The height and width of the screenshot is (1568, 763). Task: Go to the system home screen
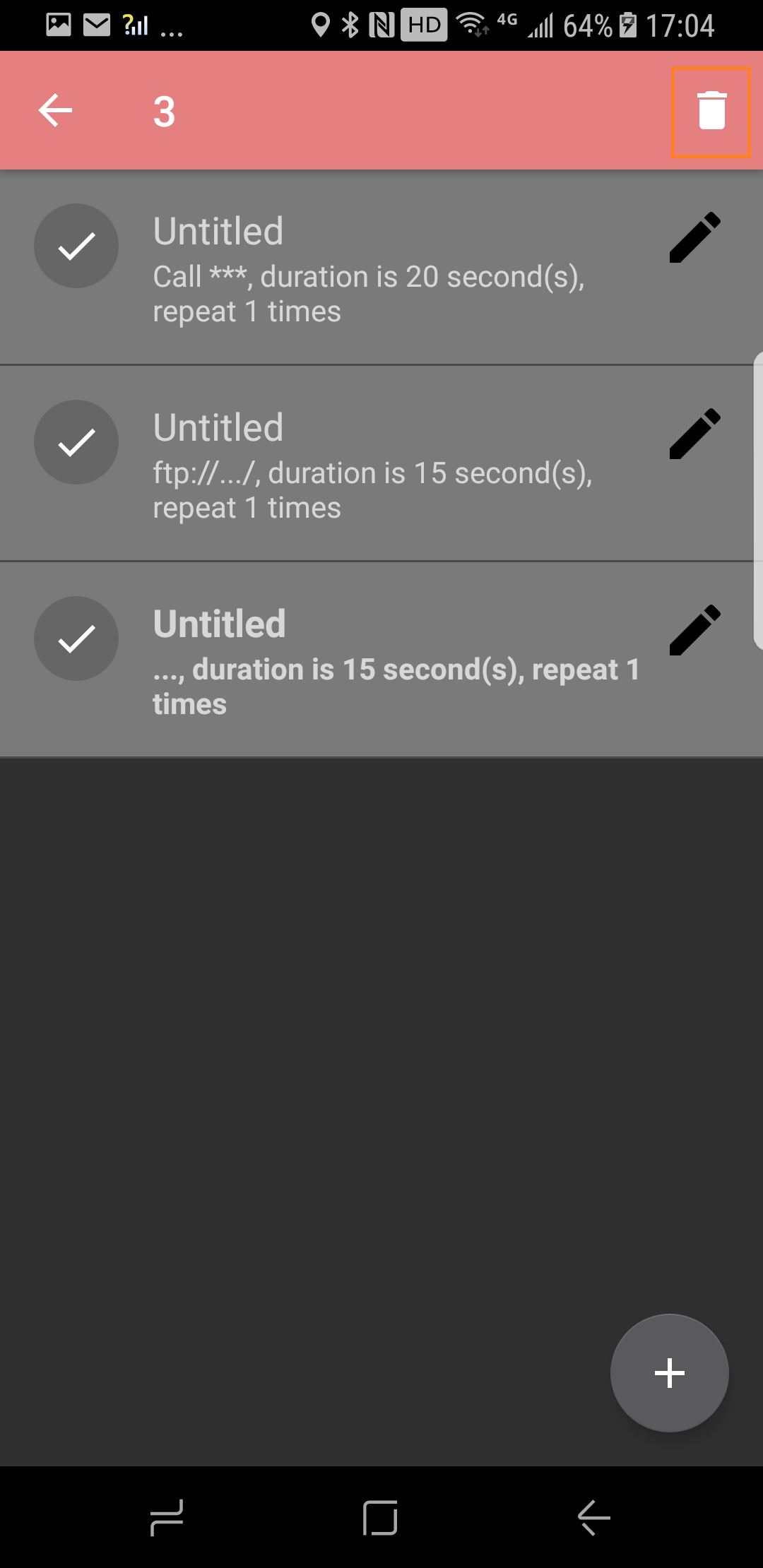381,1517
